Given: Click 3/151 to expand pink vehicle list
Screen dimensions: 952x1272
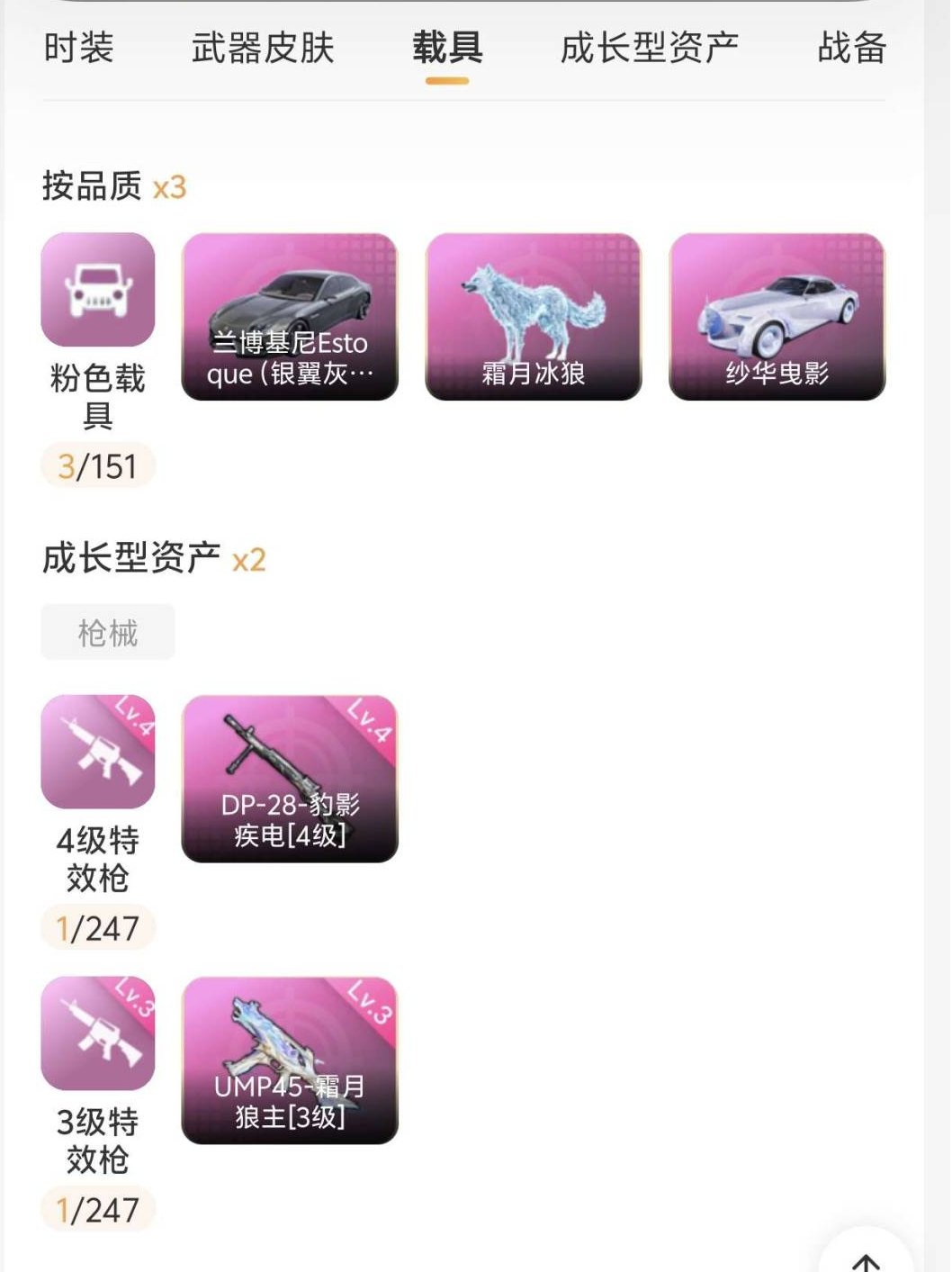Looking at the screenshot, I should point(97,466).
